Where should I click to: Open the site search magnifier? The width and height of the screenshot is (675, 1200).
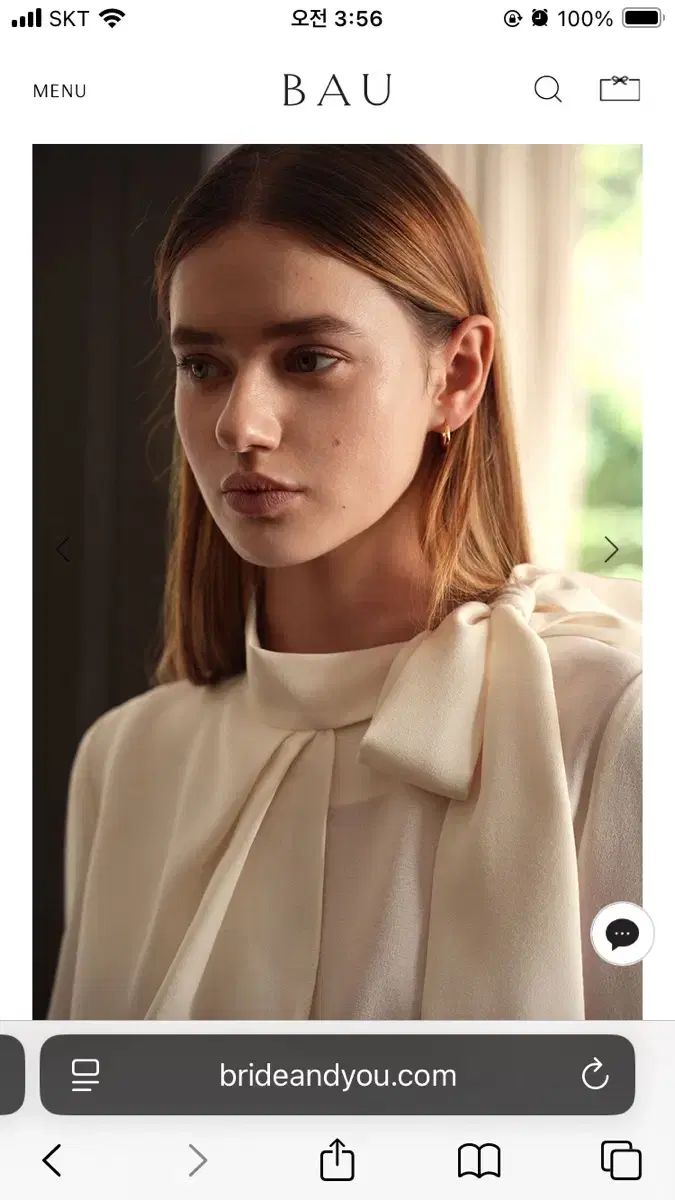[548, 90]
